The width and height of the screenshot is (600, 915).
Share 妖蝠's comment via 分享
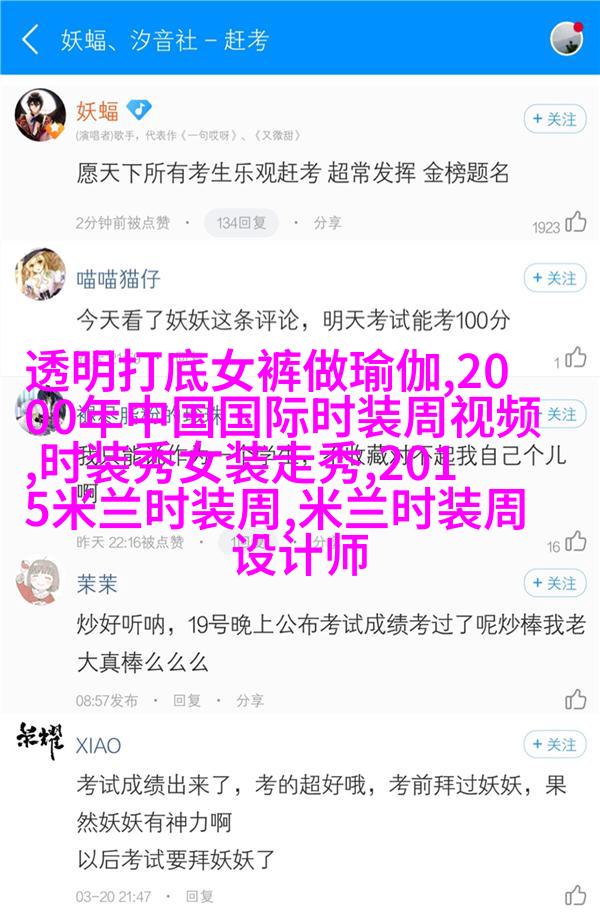[x=326, y=222]
